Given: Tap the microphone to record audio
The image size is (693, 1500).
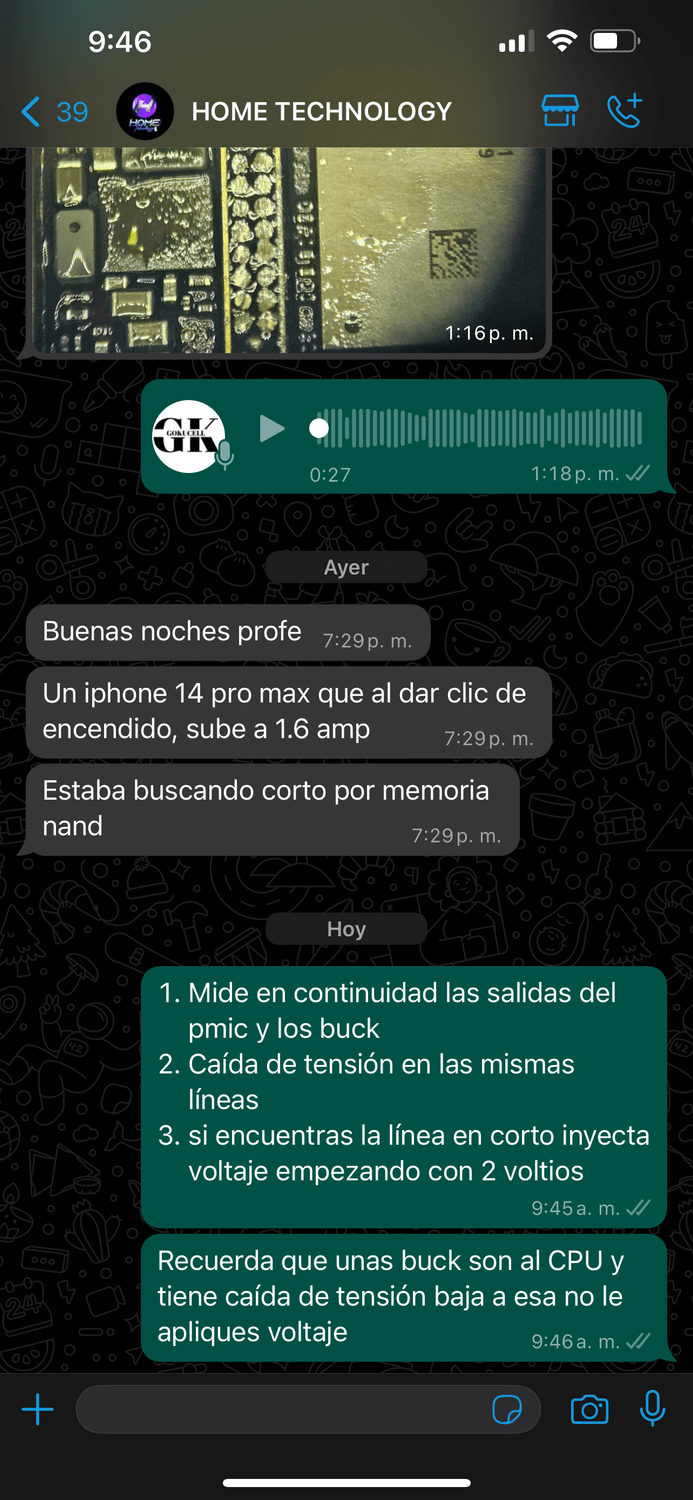Looking at the screenshot, I should [652, 1408].
